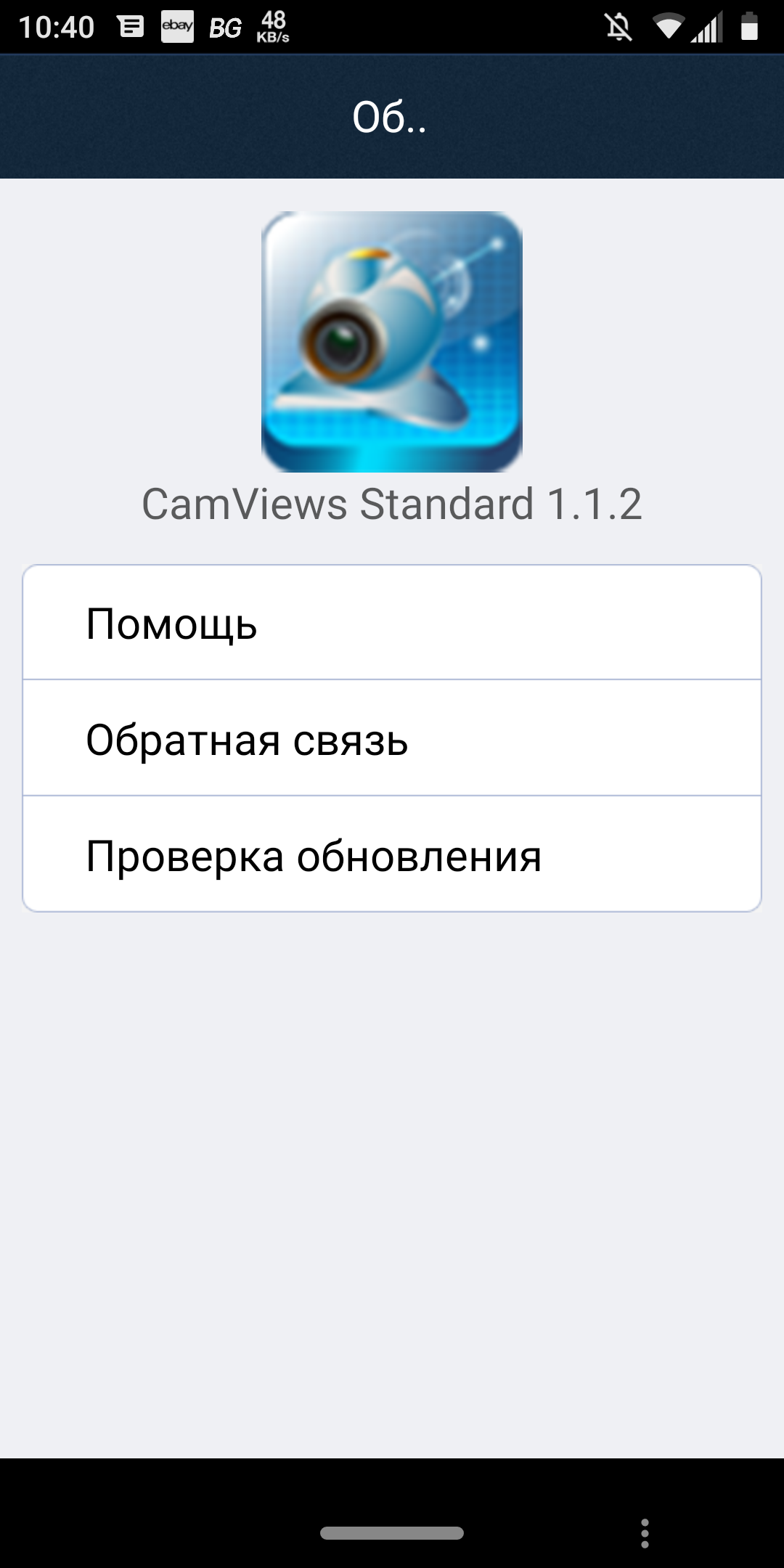Open the three-dot menu in navigation bar

click(645, 1533)
